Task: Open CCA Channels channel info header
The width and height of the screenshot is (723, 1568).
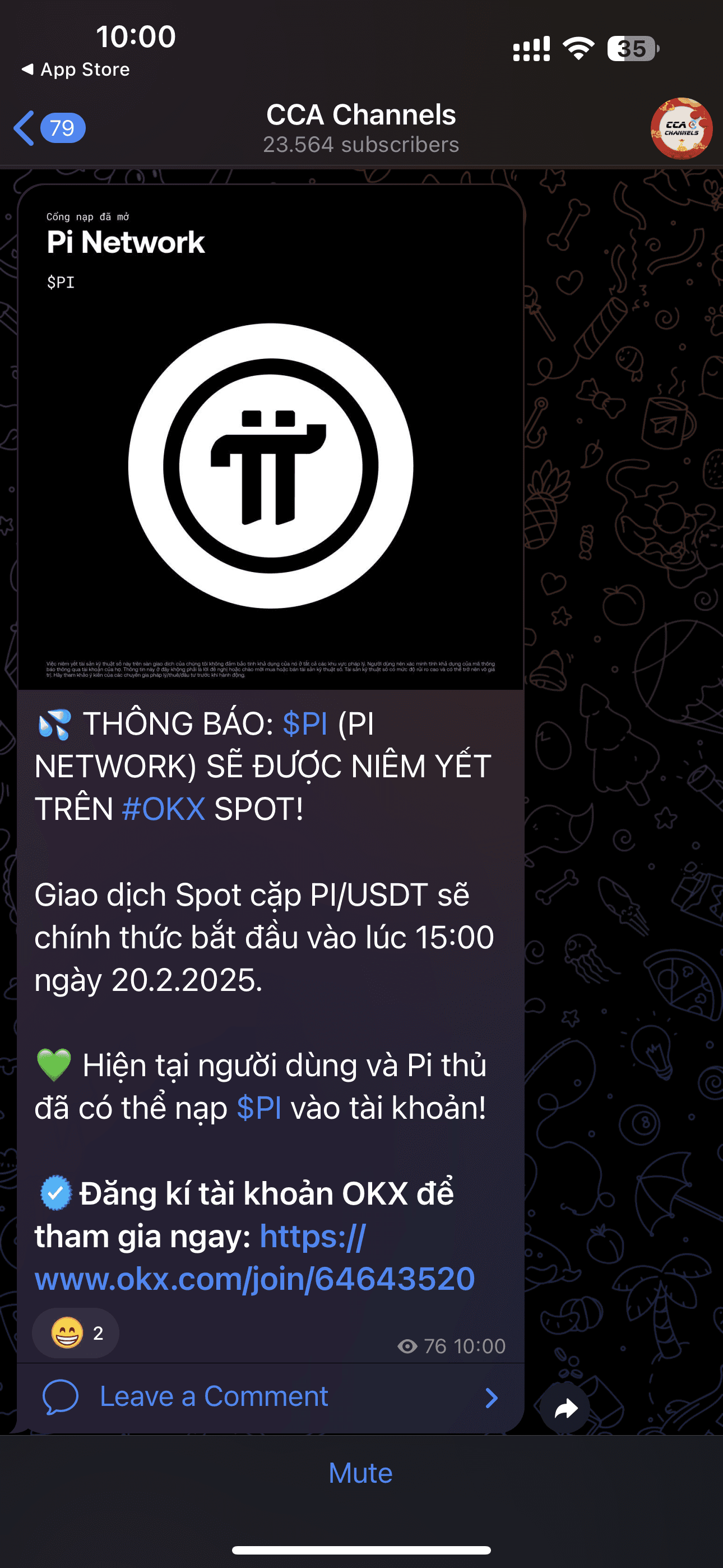Action: coord(361,128)
